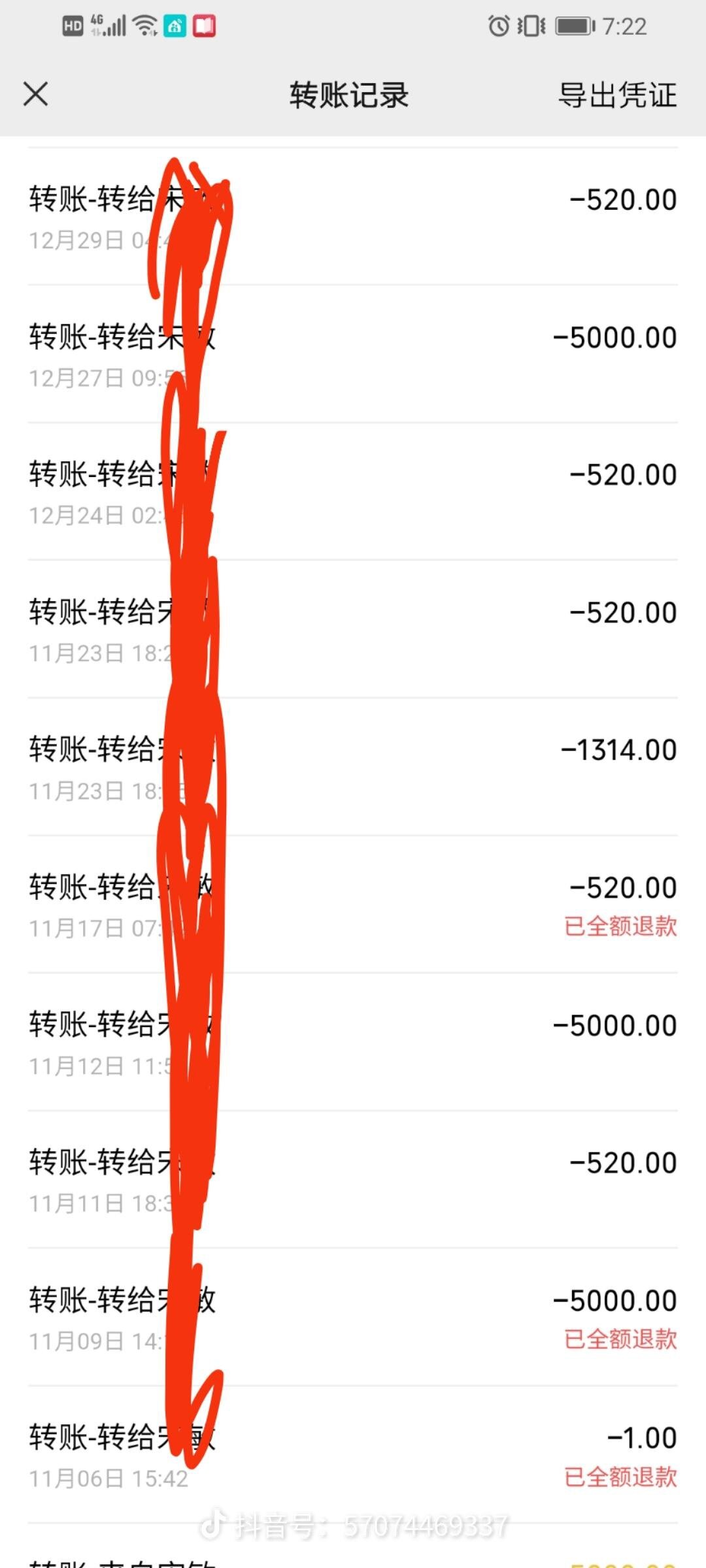Image resolution: width=706 pixels, height=1568 pixels.
Task: Tap 导出凭证 to export the voucher
Action: coord(617,95)
